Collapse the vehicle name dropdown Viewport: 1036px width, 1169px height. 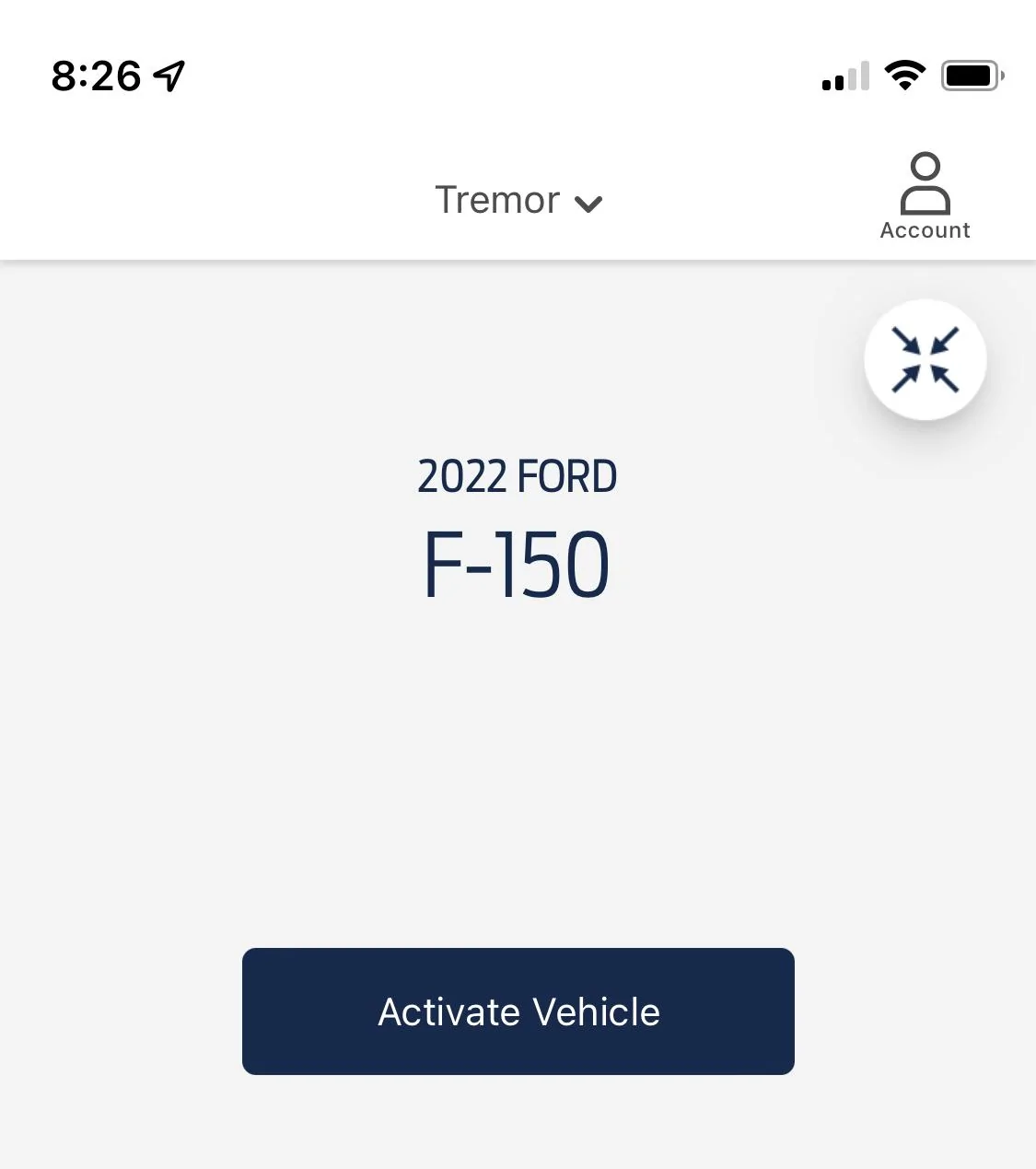[x=589, y=203]
